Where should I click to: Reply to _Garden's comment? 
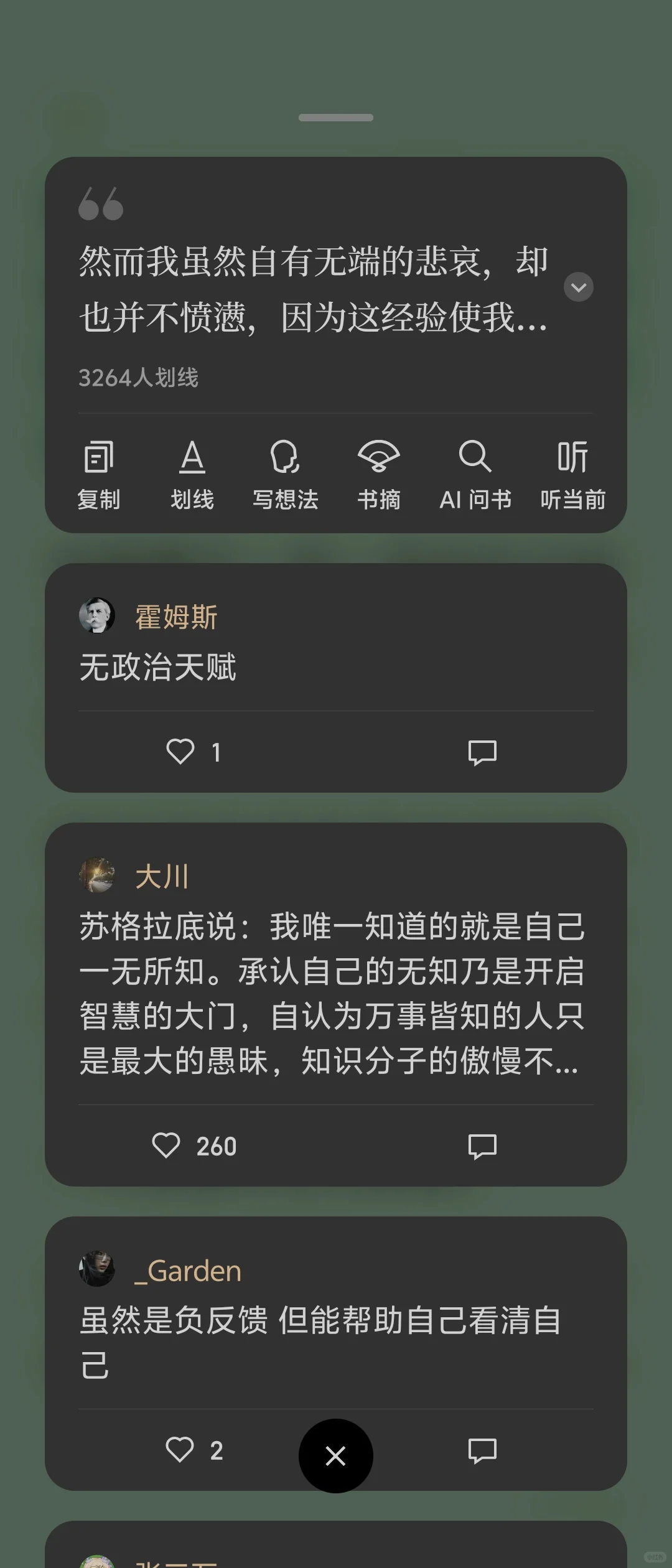[482, 1450]
